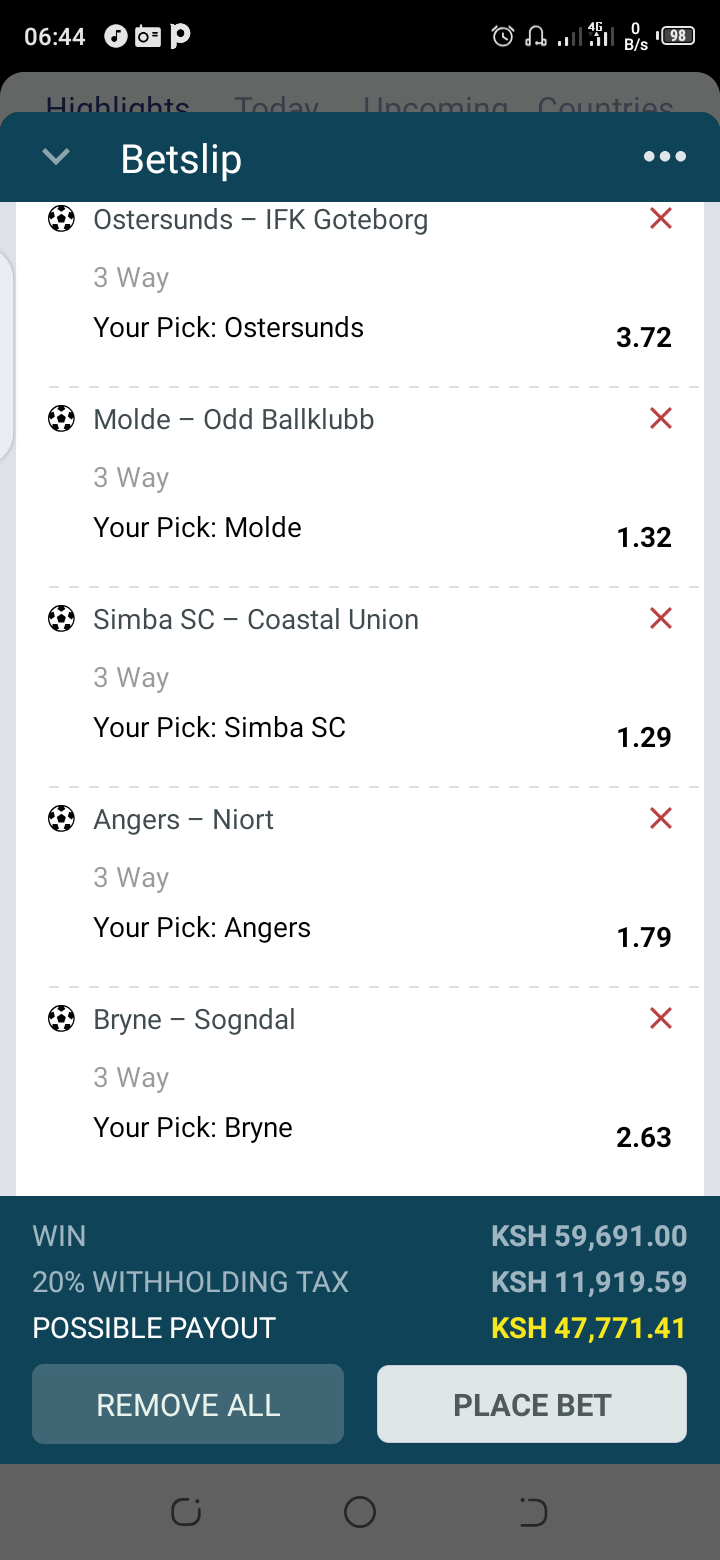The image size is (720, 1560).
Task: Remove the Bryne – Sogndal pick
Action: [x=661, y=1018]
